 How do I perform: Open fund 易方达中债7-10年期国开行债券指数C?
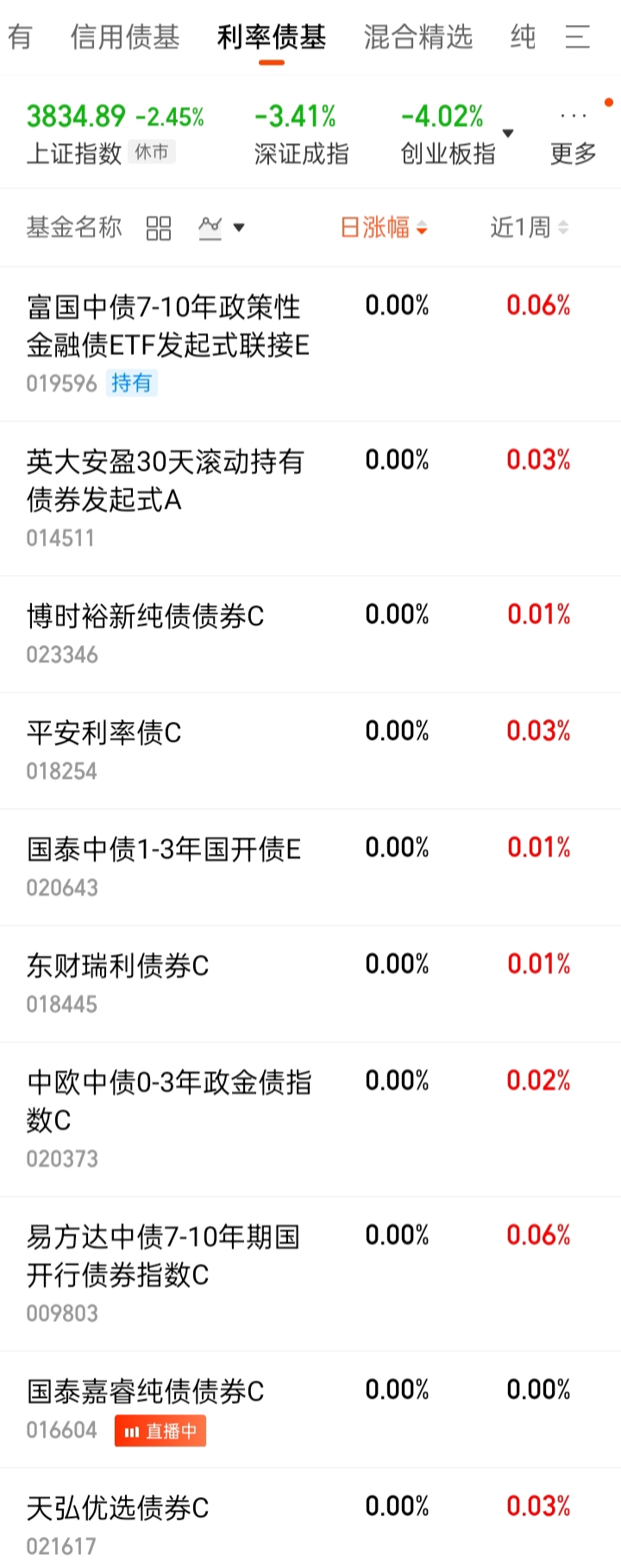[310, 1273]
